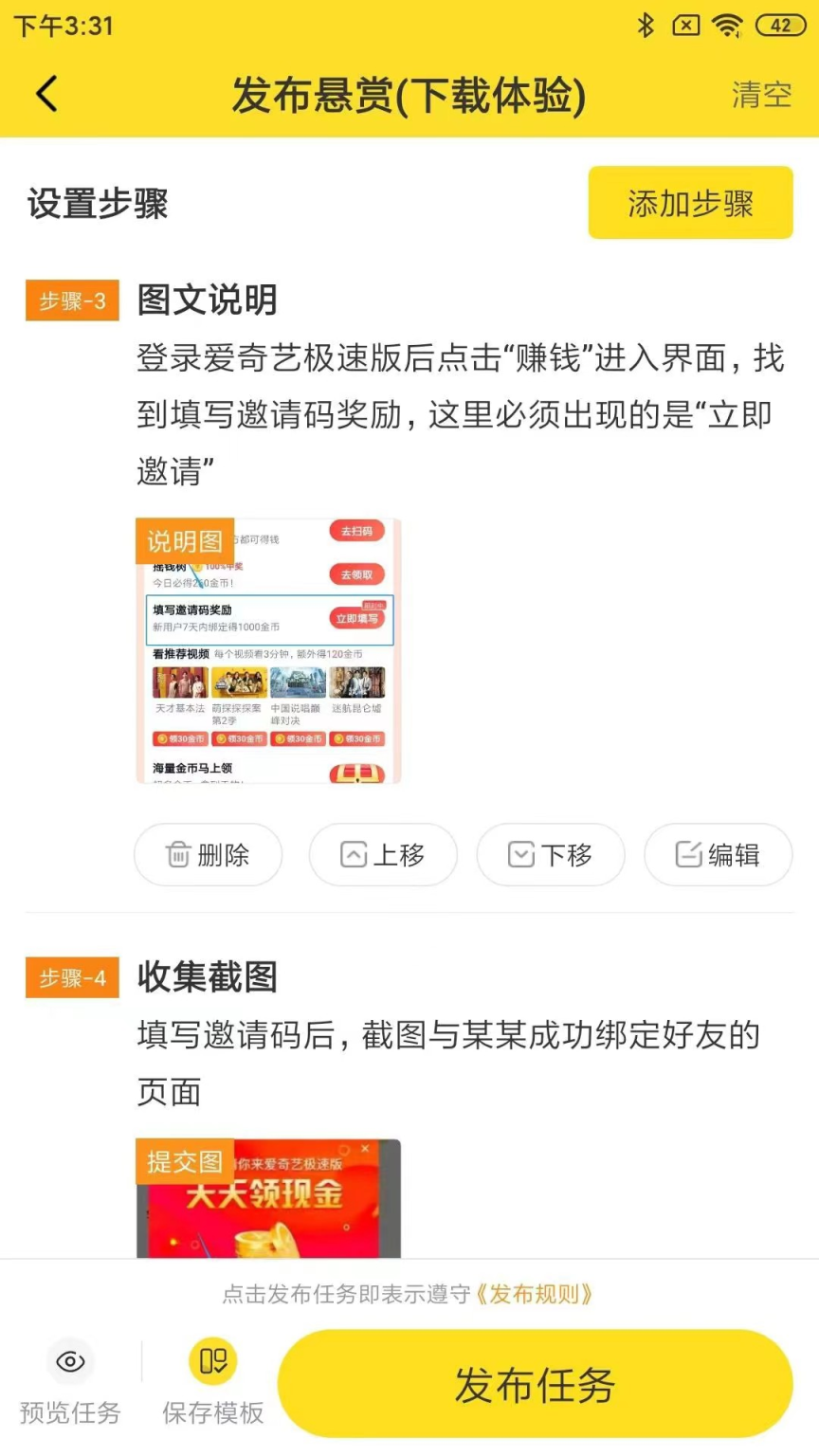Viewport: 819px width, 1456px height.
Task: Go back using the header arrow
Action: (x=46, y=94)
